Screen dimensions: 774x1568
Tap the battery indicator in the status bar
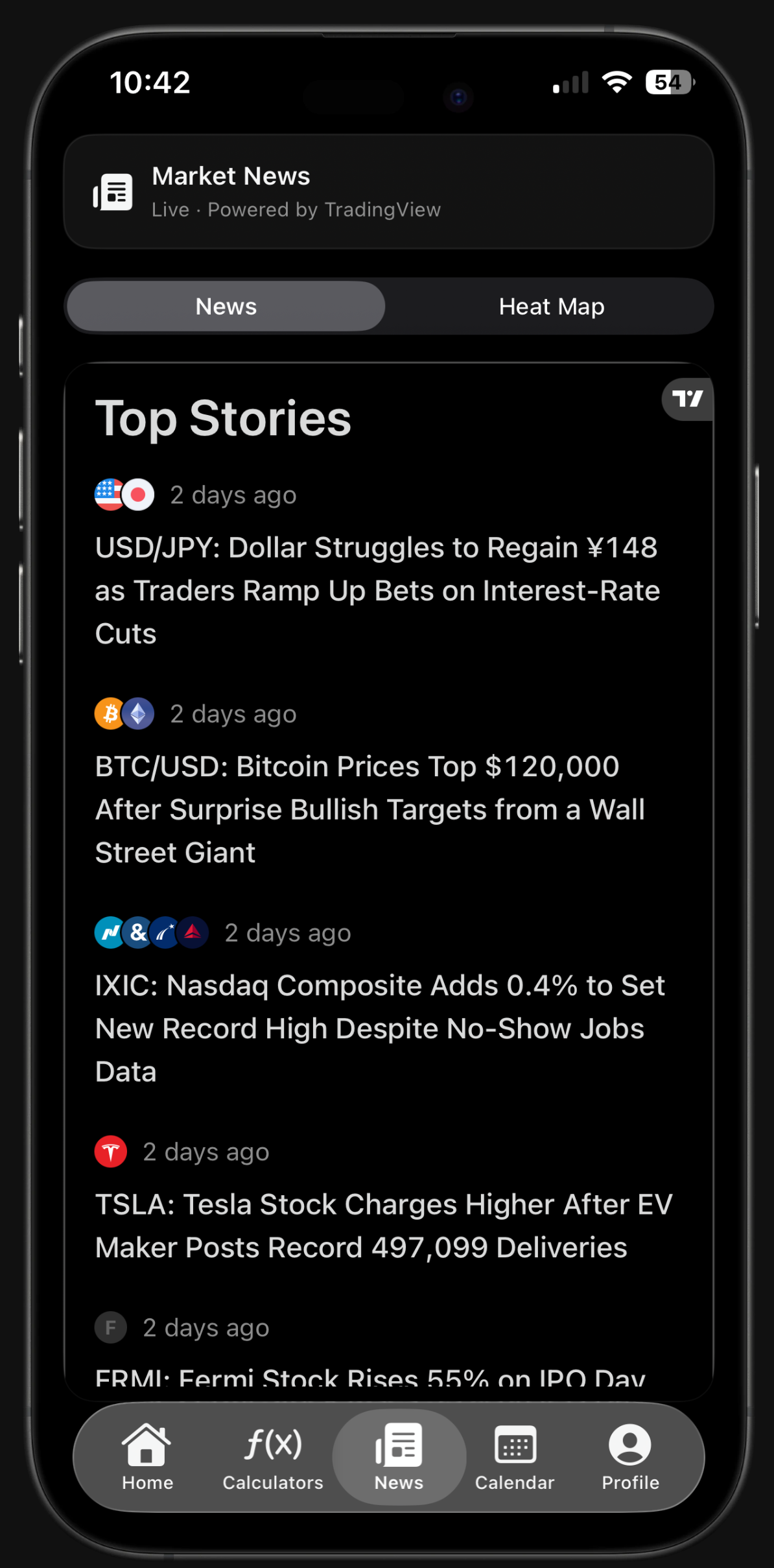(x=668, y=82)
